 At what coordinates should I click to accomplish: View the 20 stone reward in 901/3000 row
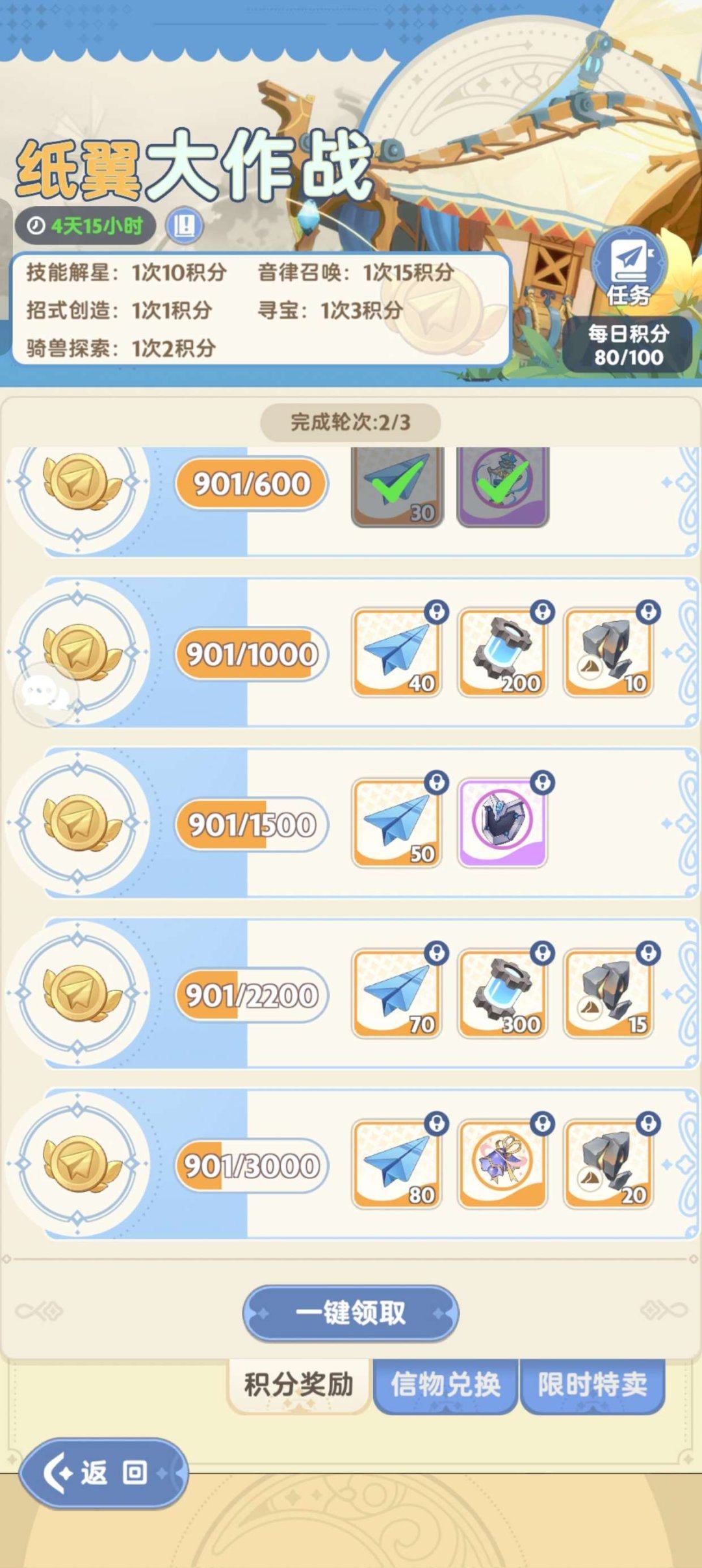[x=608, y=1164]
